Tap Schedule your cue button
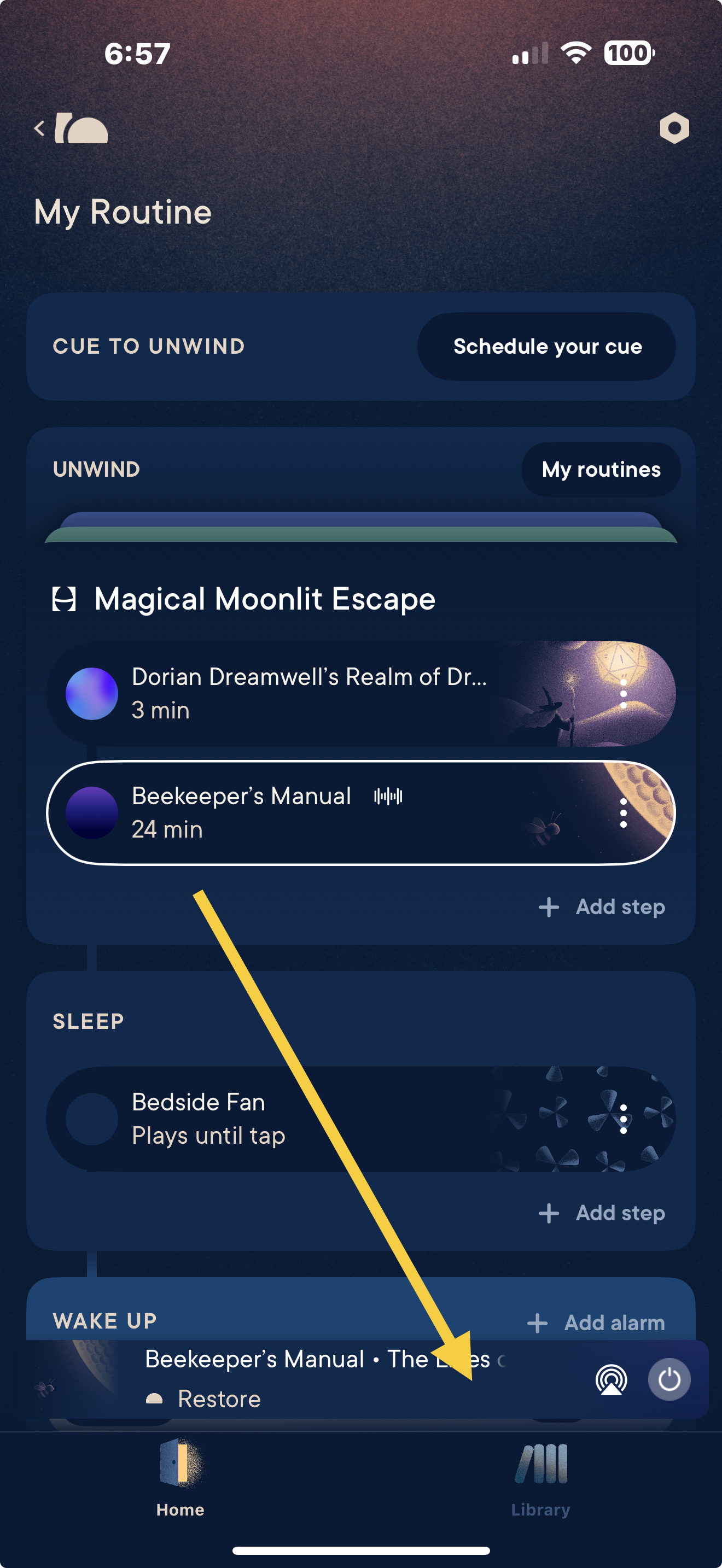 pos(546,346)
